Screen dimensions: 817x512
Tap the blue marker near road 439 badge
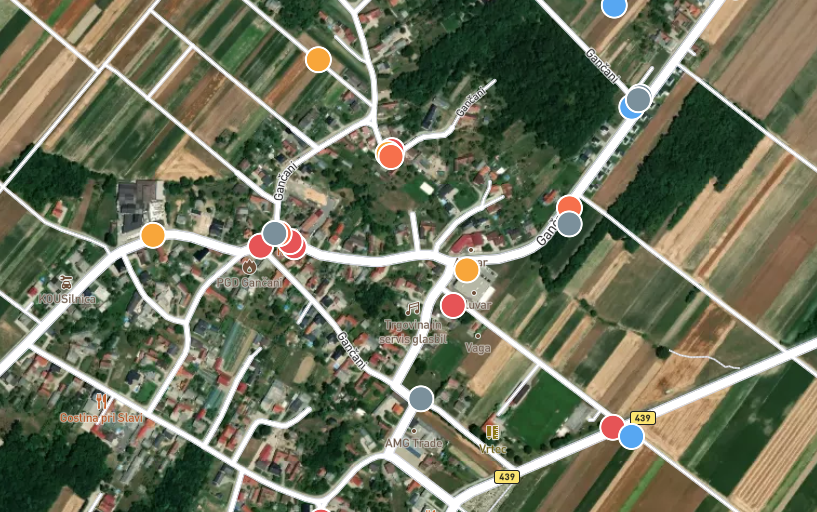click(x=631, y=437)
